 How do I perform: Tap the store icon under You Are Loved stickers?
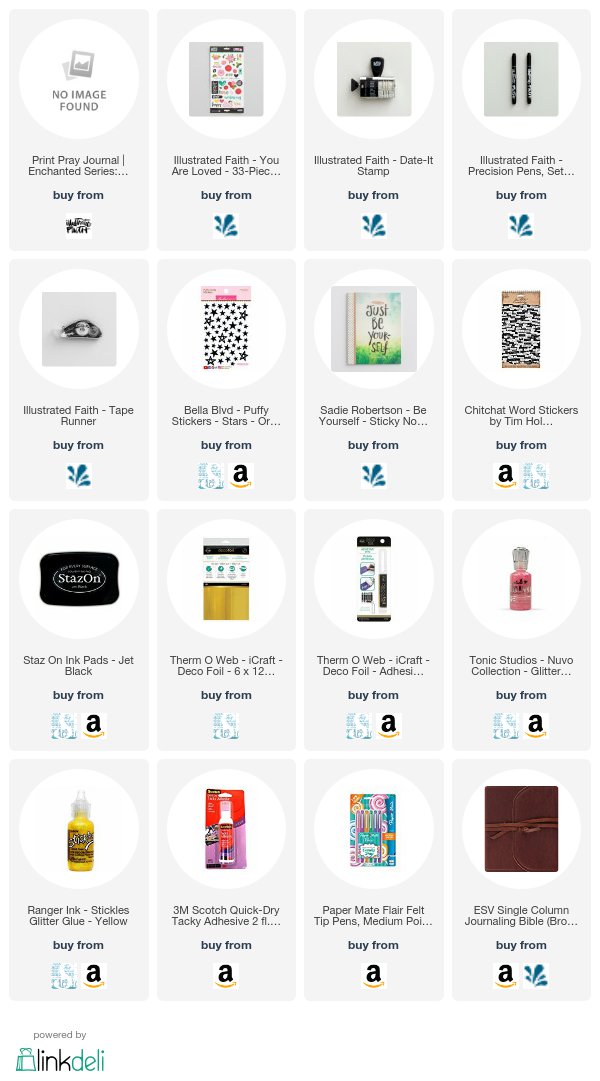(226, 225)
